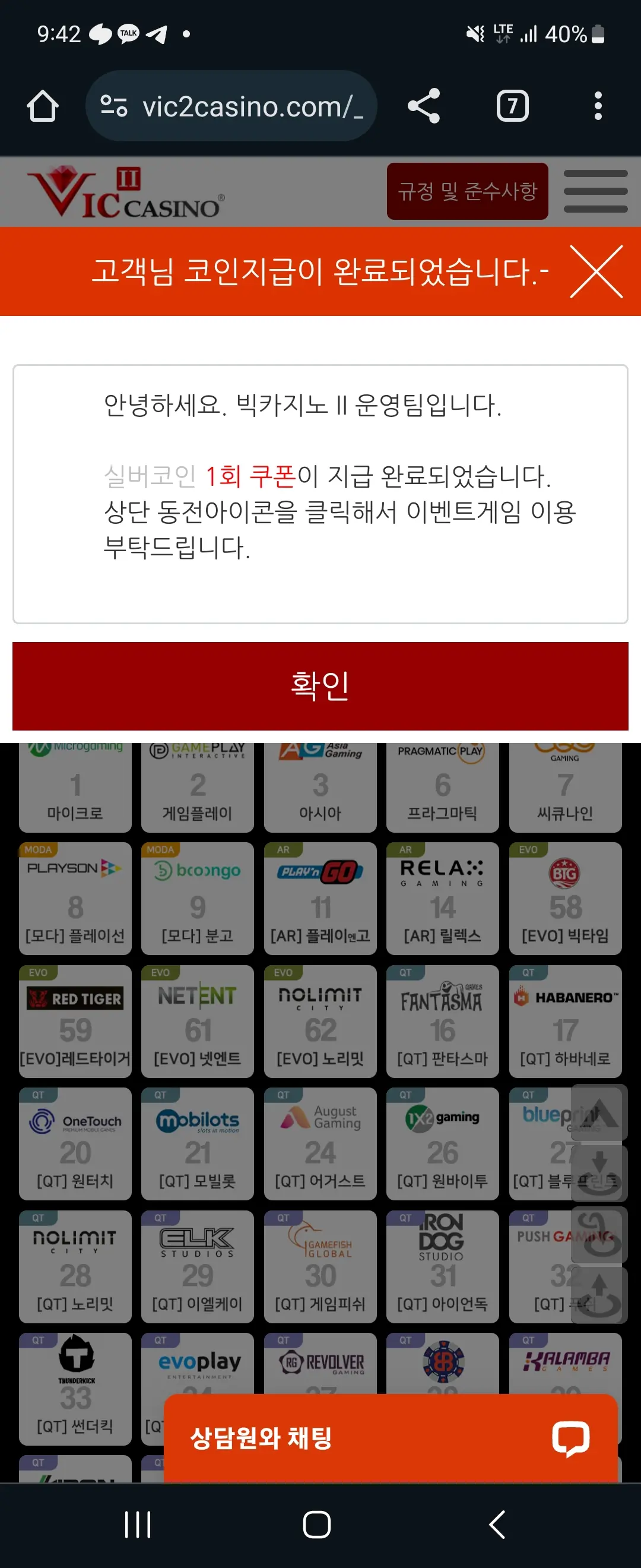The image size is (641, 1568).
Task: Go back with the system back button
Action: point(497,1524)
